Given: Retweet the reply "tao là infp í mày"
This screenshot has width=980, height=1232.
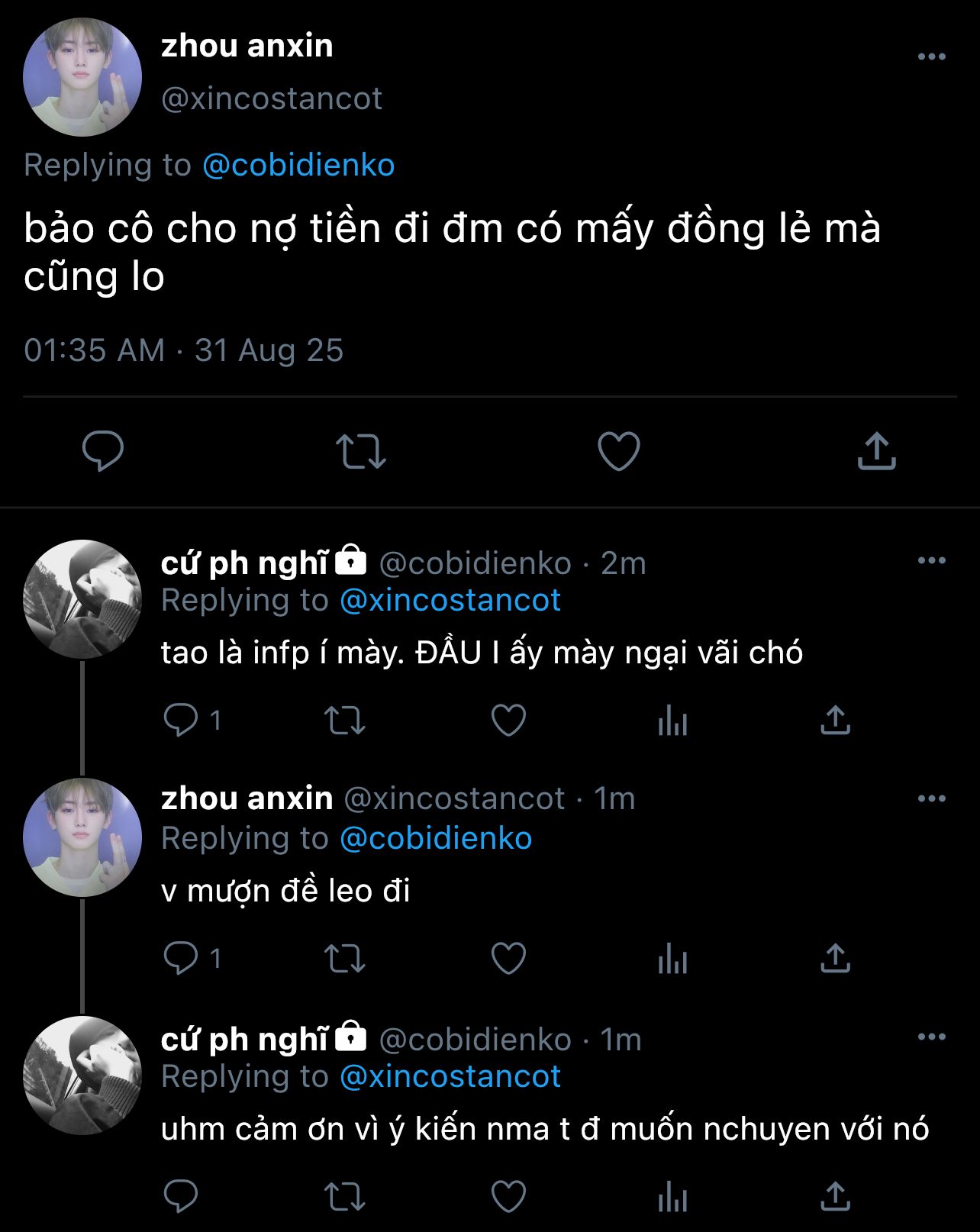Looking at the screenshot, I should click(345, 720).
